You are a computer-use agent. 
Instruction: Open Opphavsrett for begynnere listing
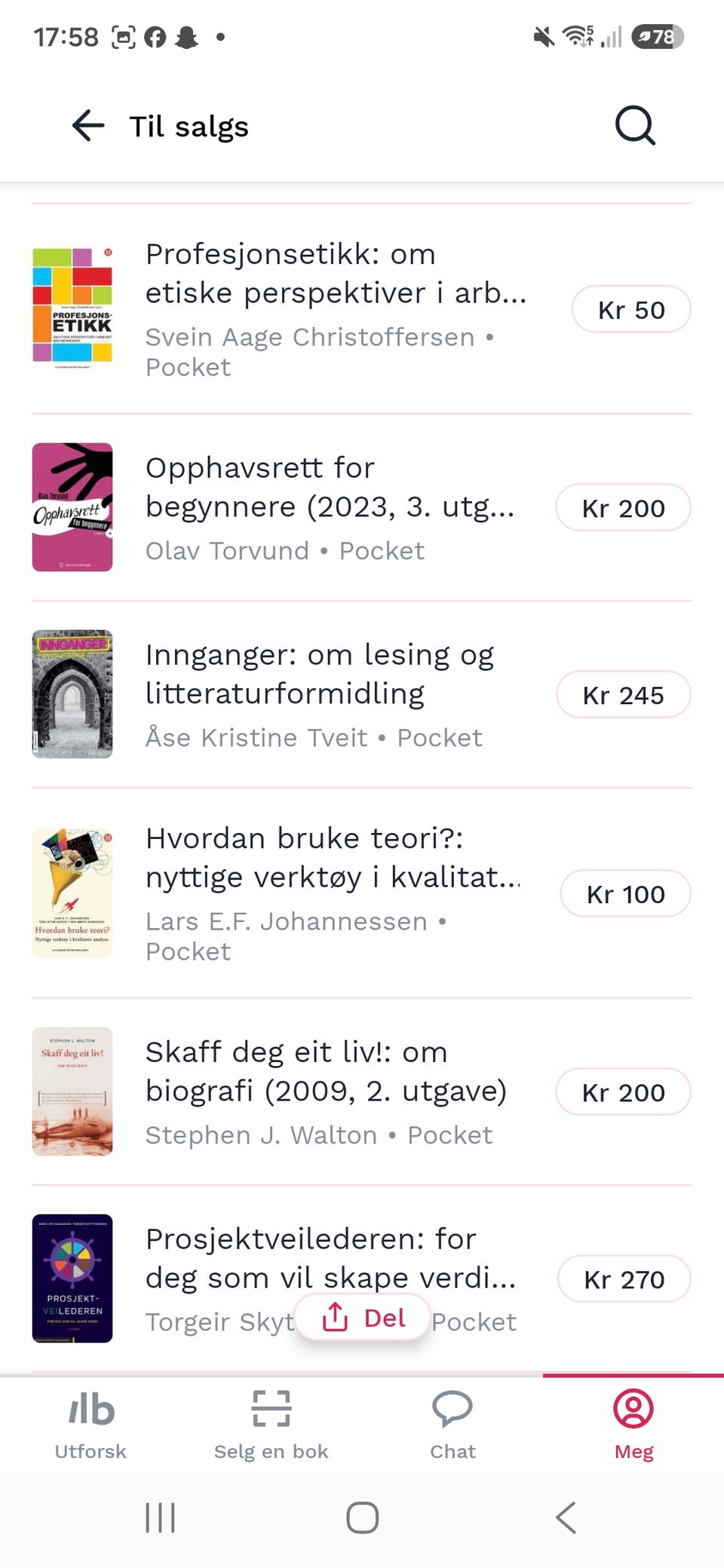362,507
